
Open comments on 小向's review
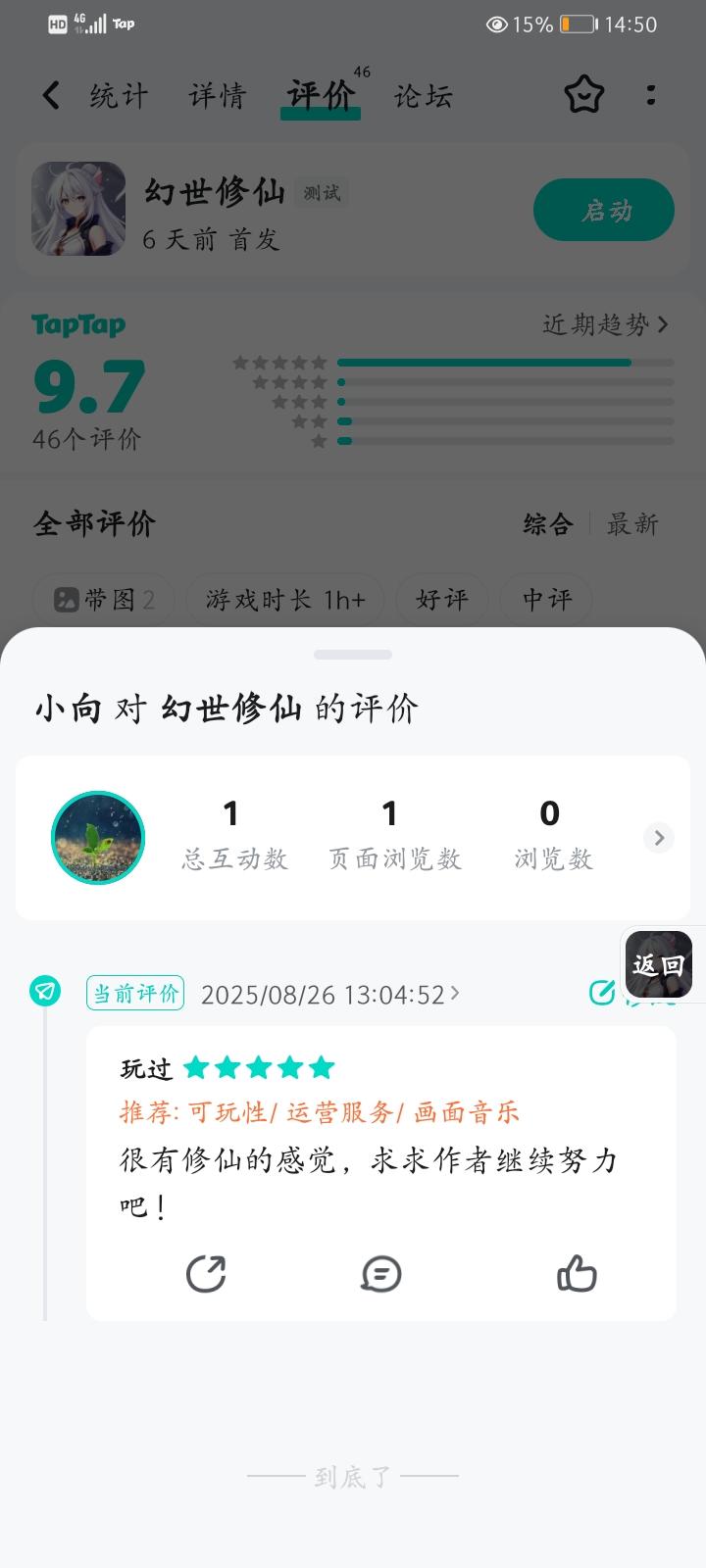pyautogui.click(x=380, y=1274)
